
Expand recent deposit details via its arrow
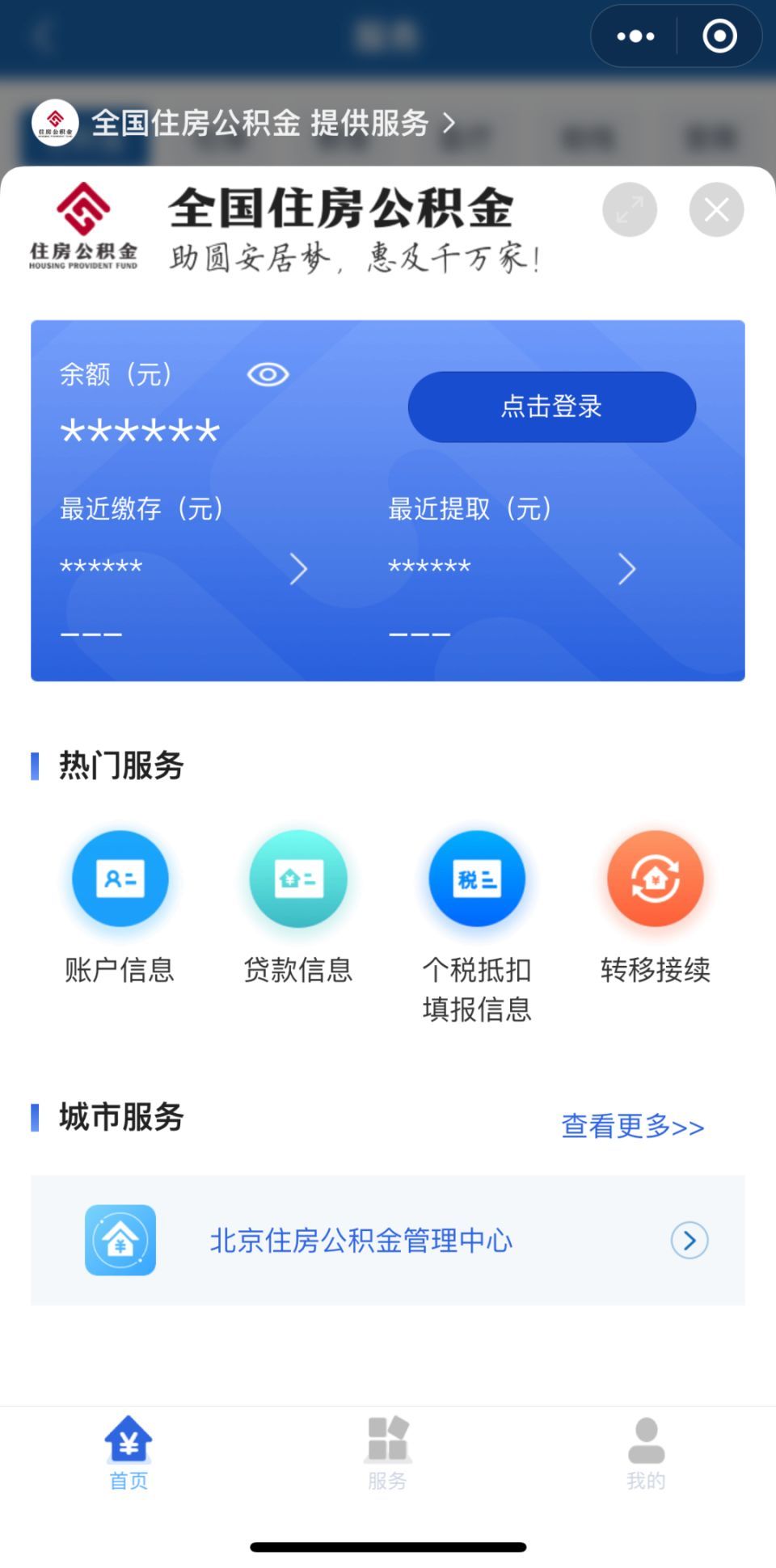point(299,568)
